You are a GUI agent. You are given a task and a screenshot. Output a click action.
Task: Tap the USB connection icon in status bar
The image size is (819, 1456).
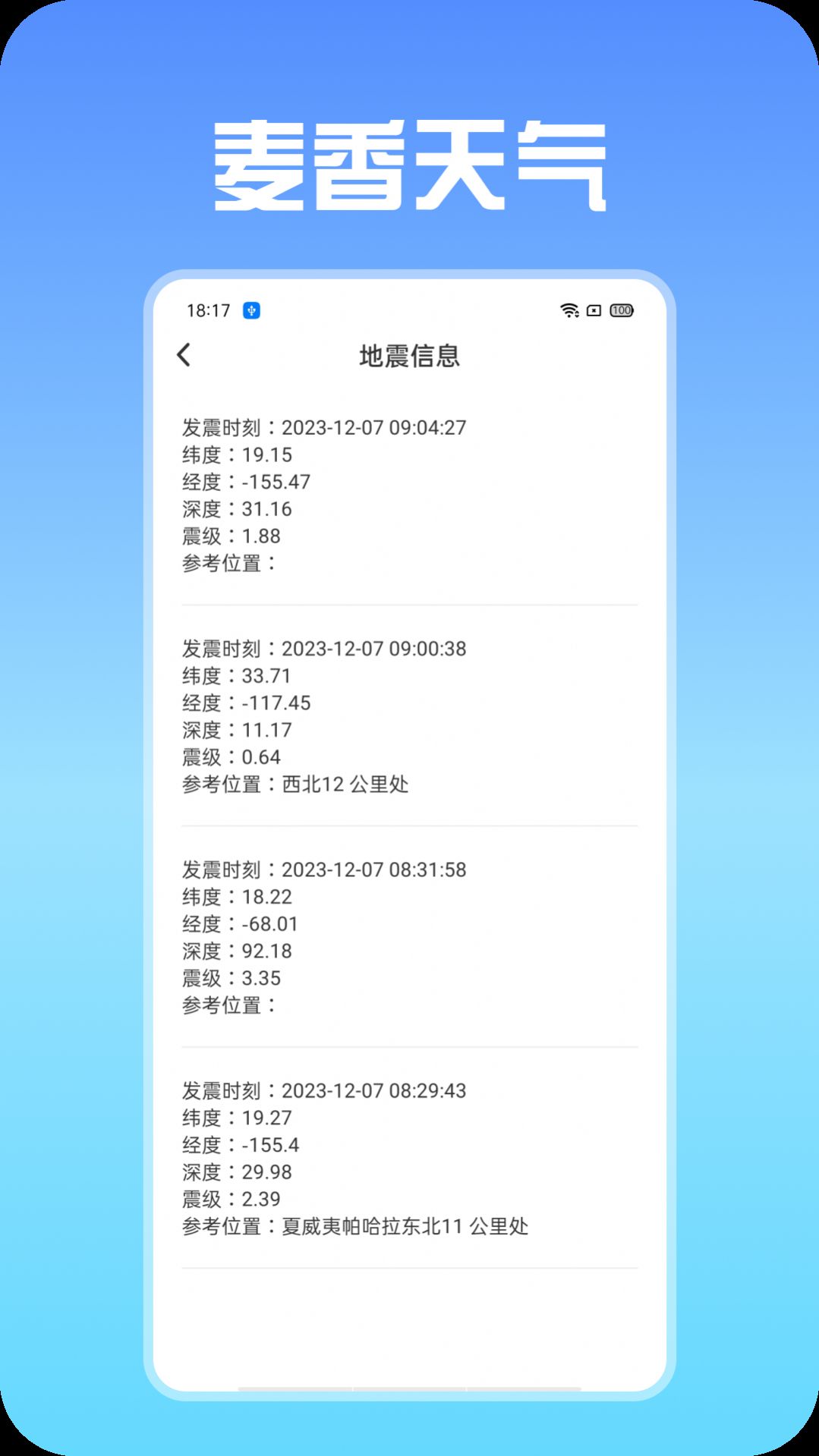251,310
